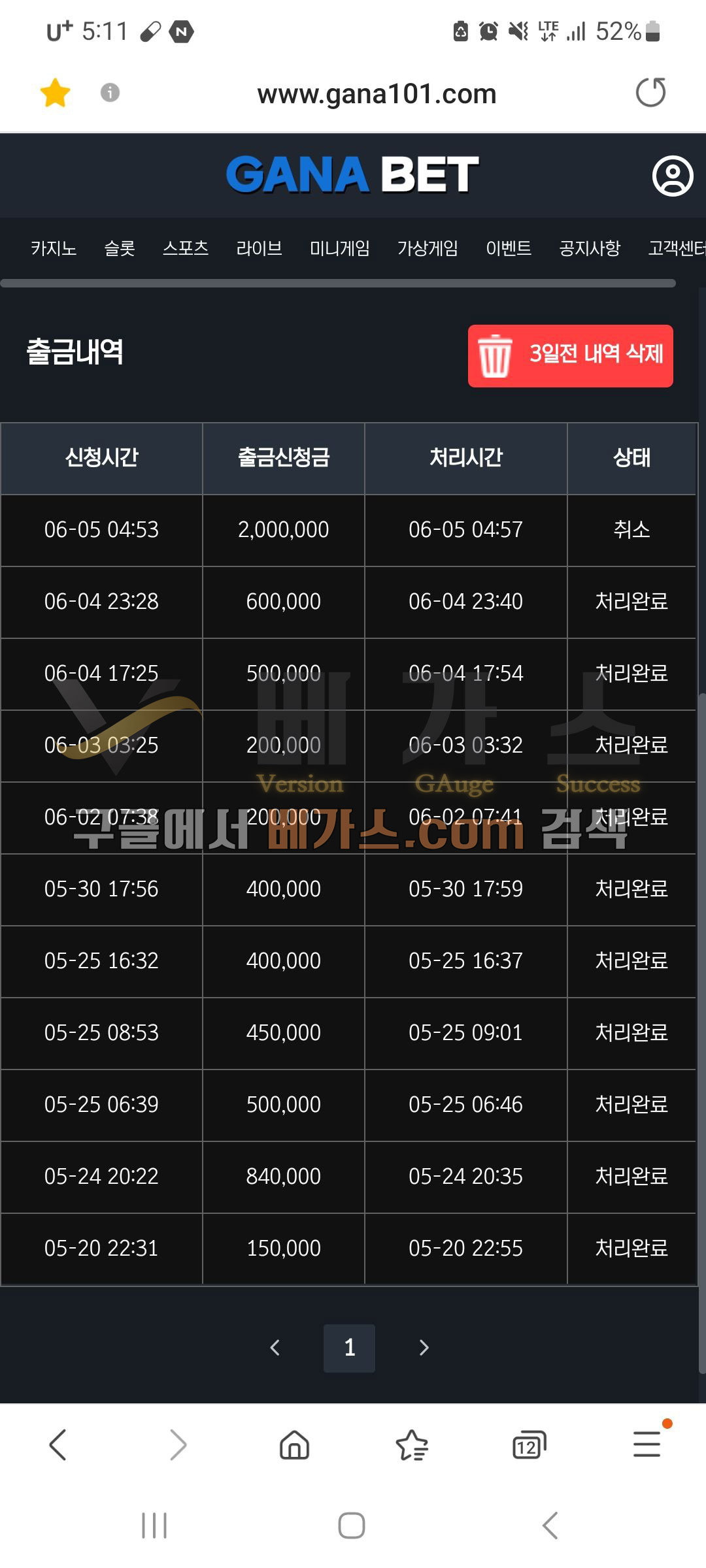Viewport: 706px width, 1568px height.
Task: View the 이벤트 page
Action: tap(509, 248)
